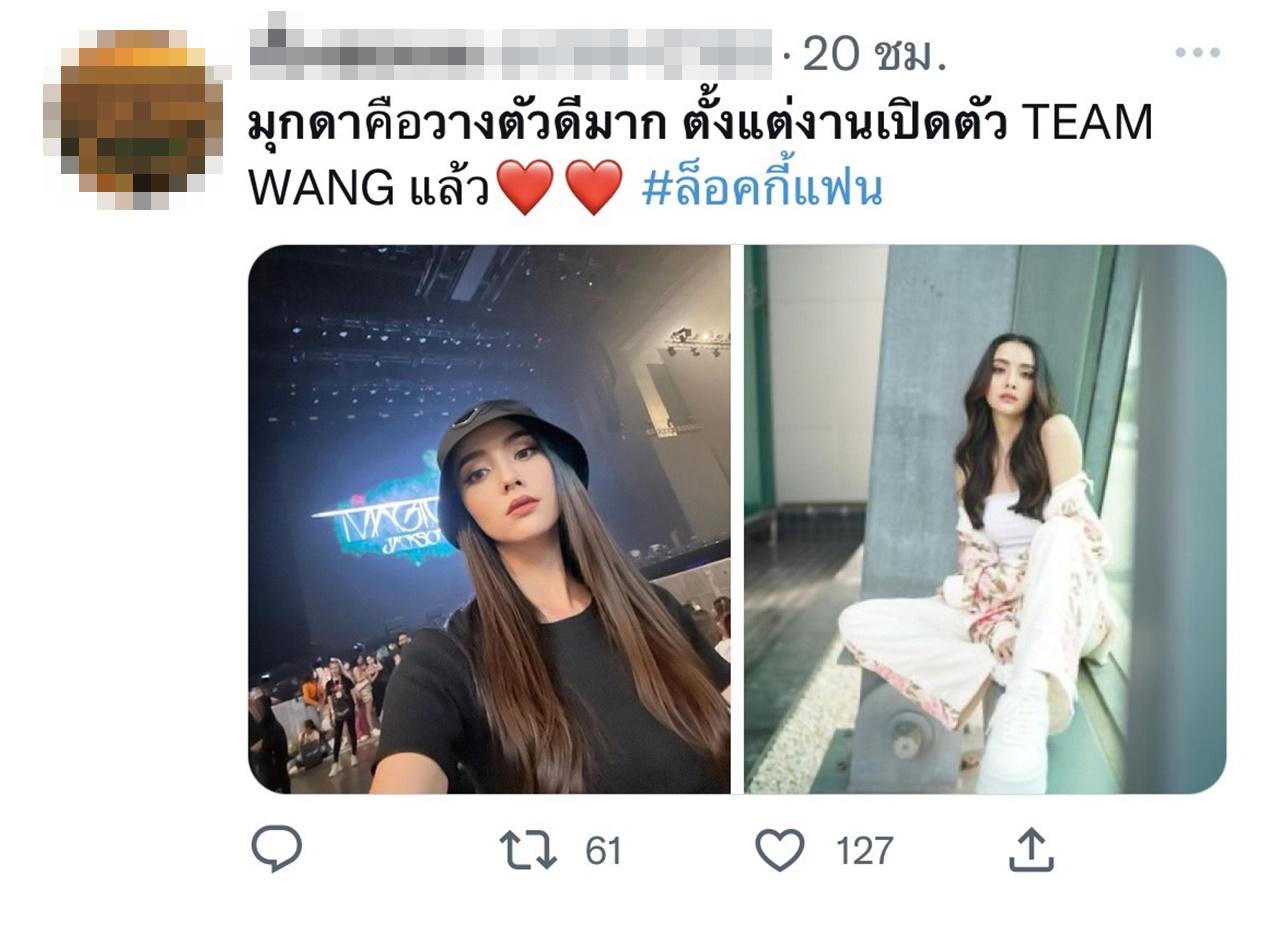This screenshot has height=945, width=1280.
Task: View the photo of woman sitting by window
Action: point(984,519)
